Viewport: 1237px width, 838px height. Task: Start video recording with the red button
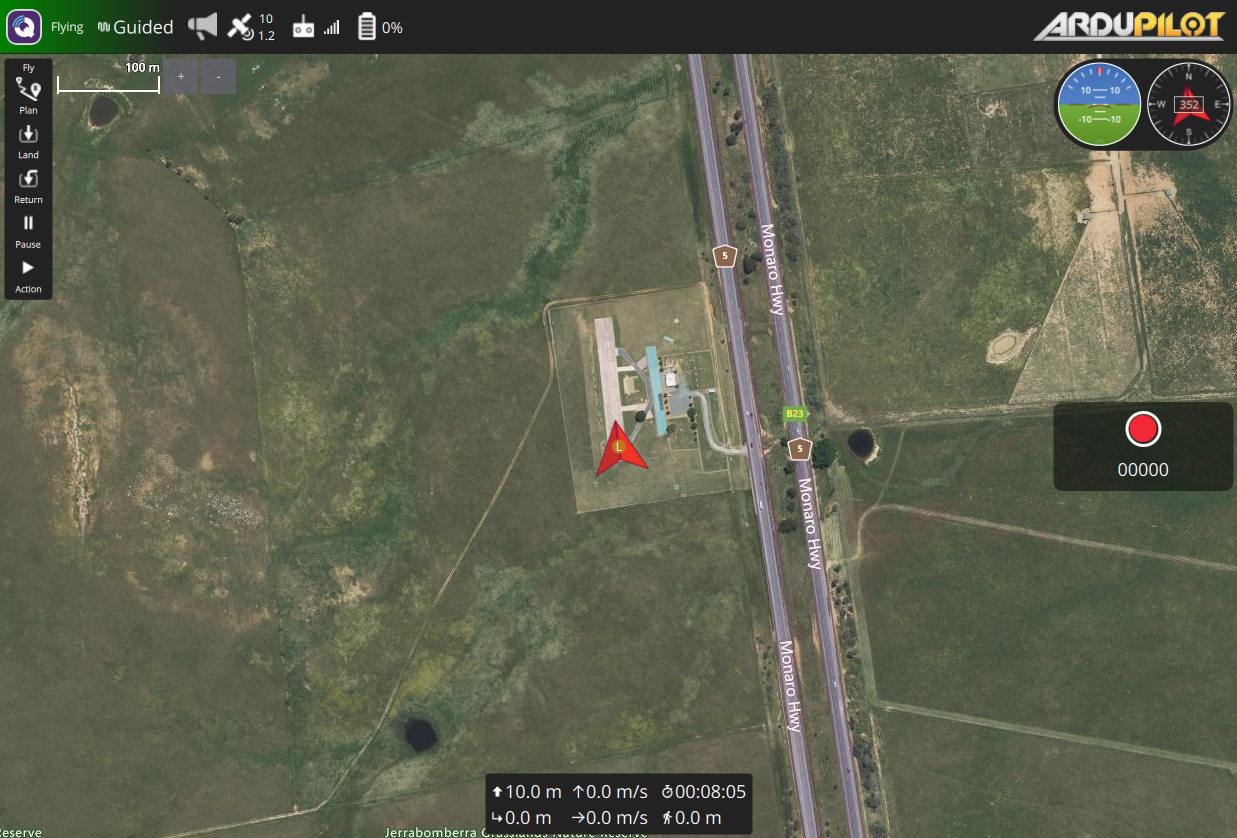pyautogui.click(x=1142, y=429)
